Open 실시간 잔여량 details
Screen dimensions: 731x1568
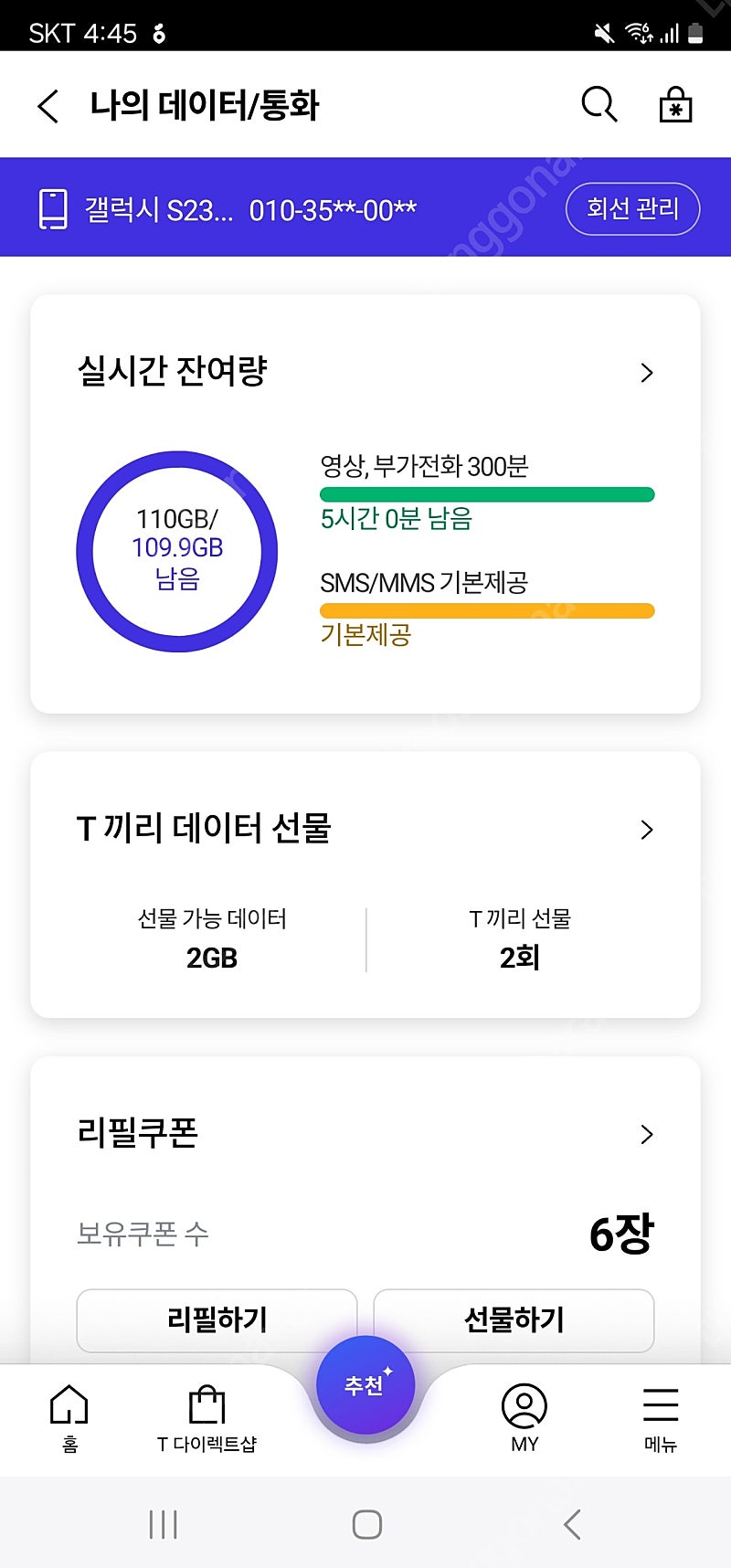647,373
